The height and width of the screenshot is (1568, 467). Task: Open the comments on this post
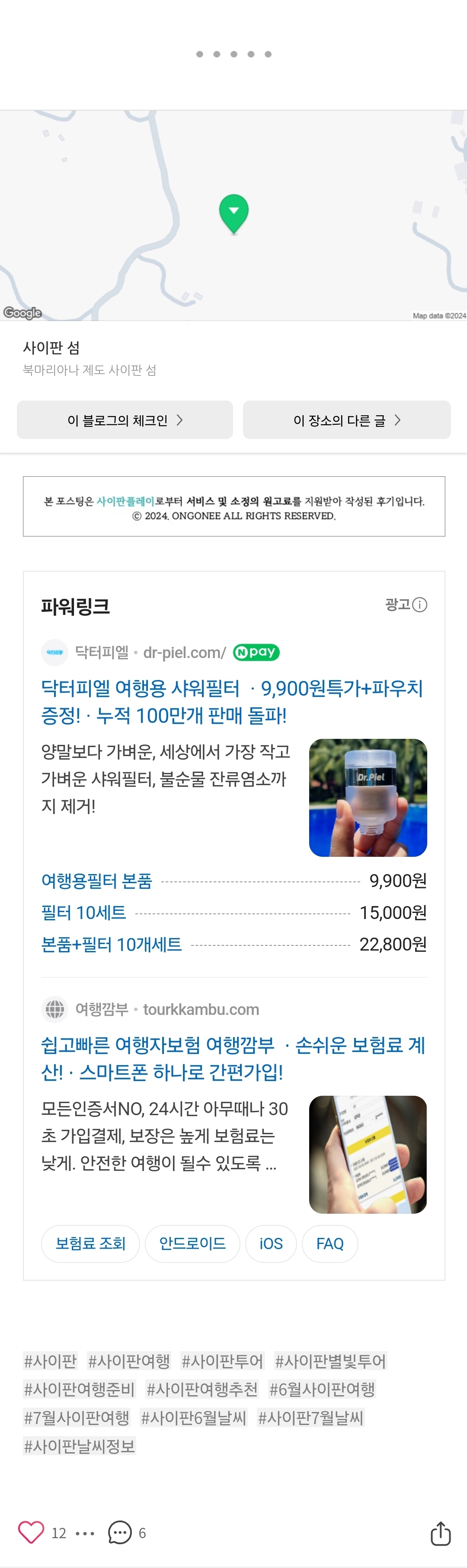(x=119, y=1532)
